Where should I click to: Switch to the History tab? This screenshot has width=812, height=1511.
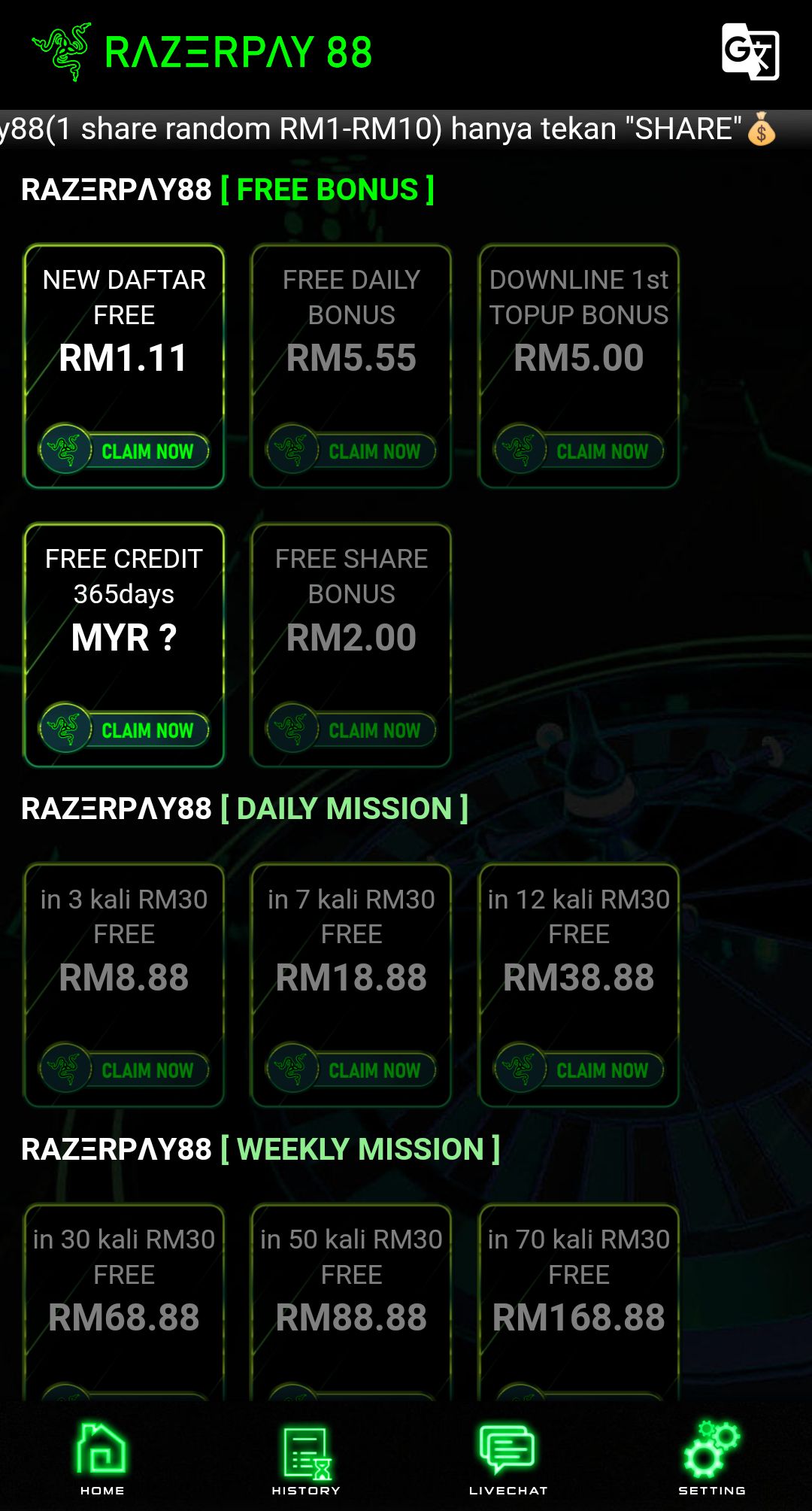click(306, 1459)
